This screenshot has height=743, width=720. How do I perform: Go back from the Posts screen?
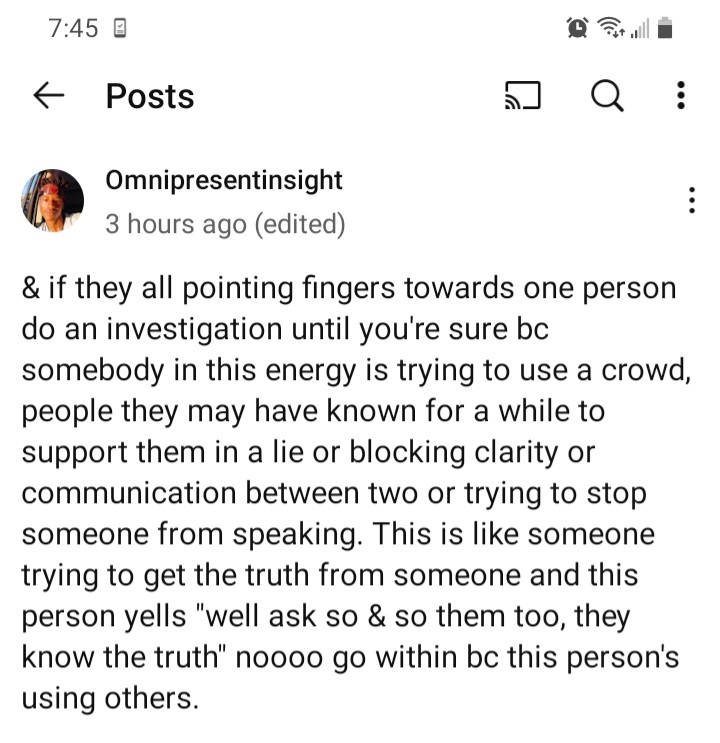point(48,96)
